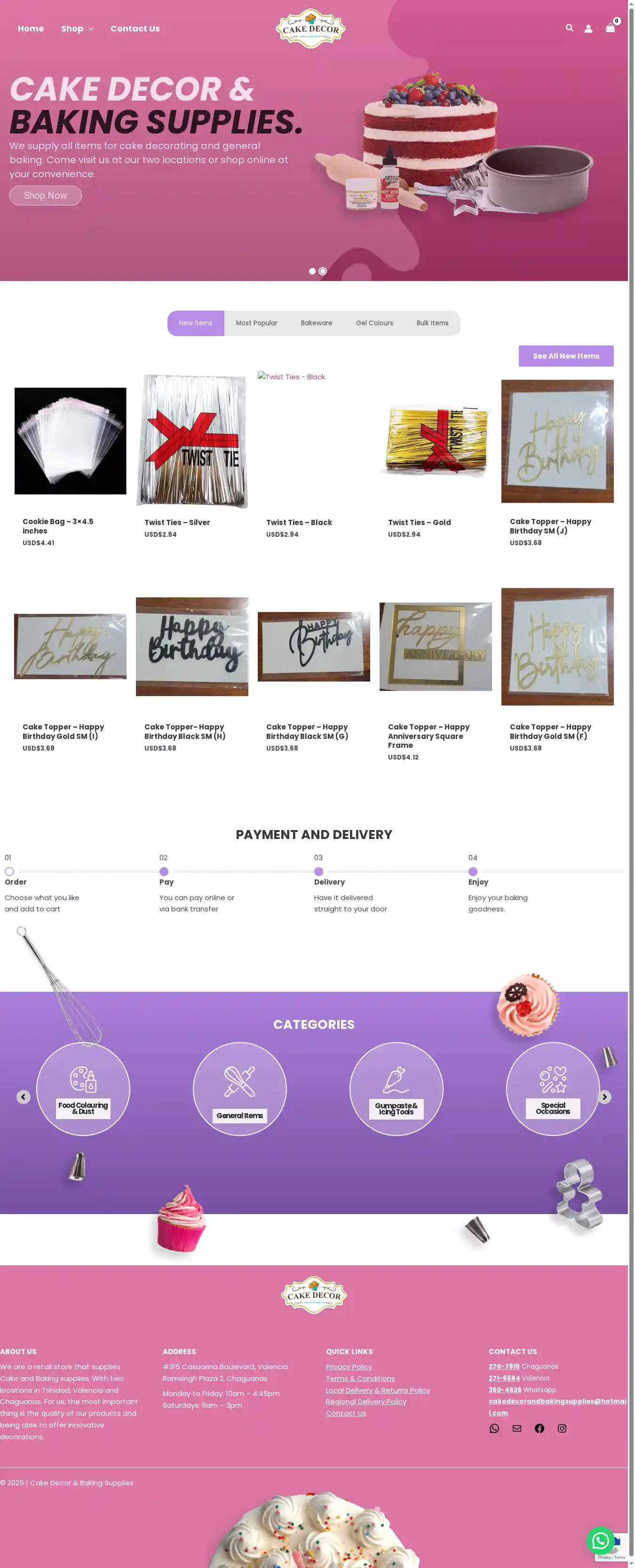635x1568 pixels.
Task: Open Food Colouring & Dust category
Action: pos(83,1089)
